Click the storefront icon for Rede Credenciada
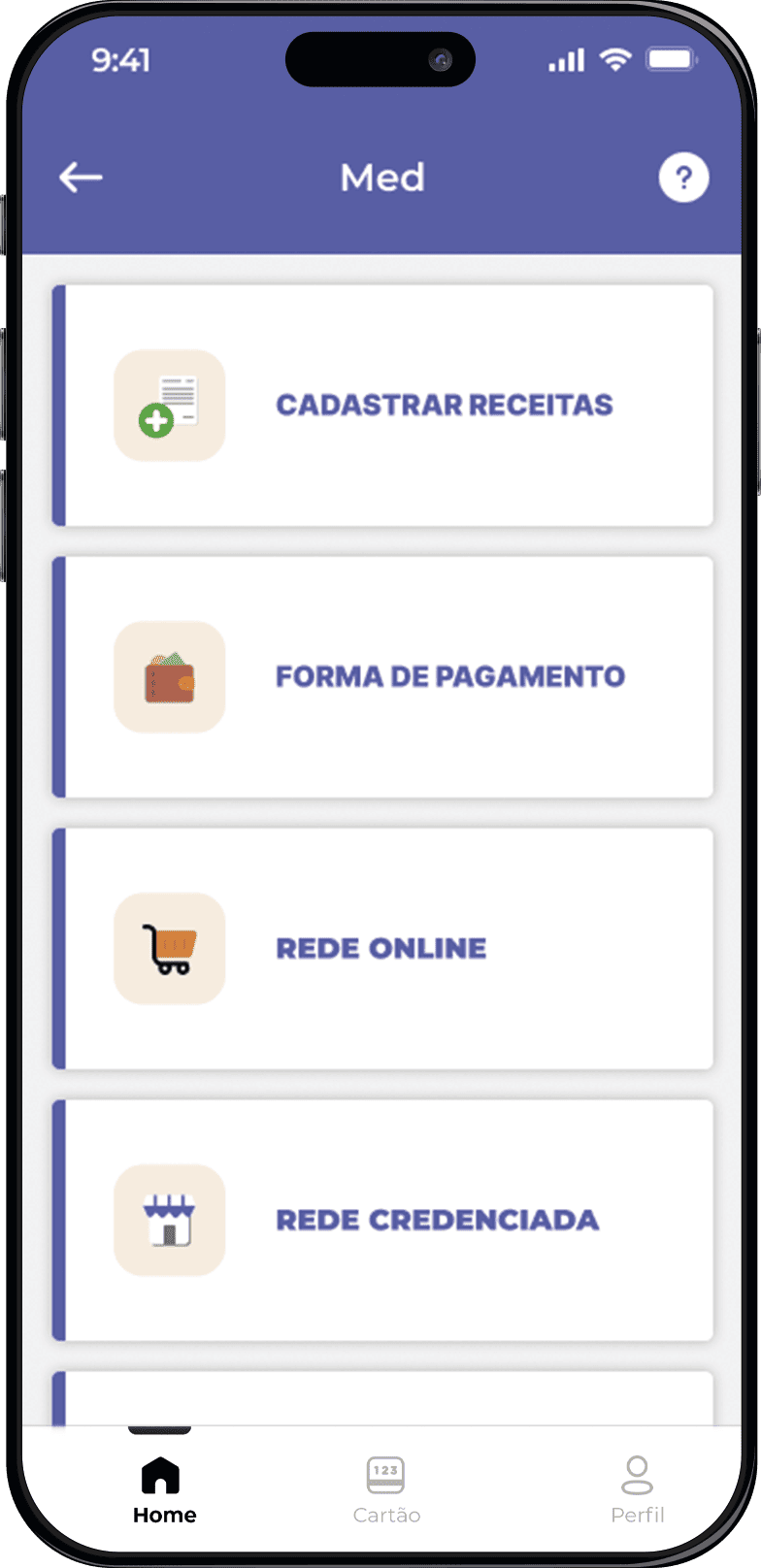 (169, 1220)
